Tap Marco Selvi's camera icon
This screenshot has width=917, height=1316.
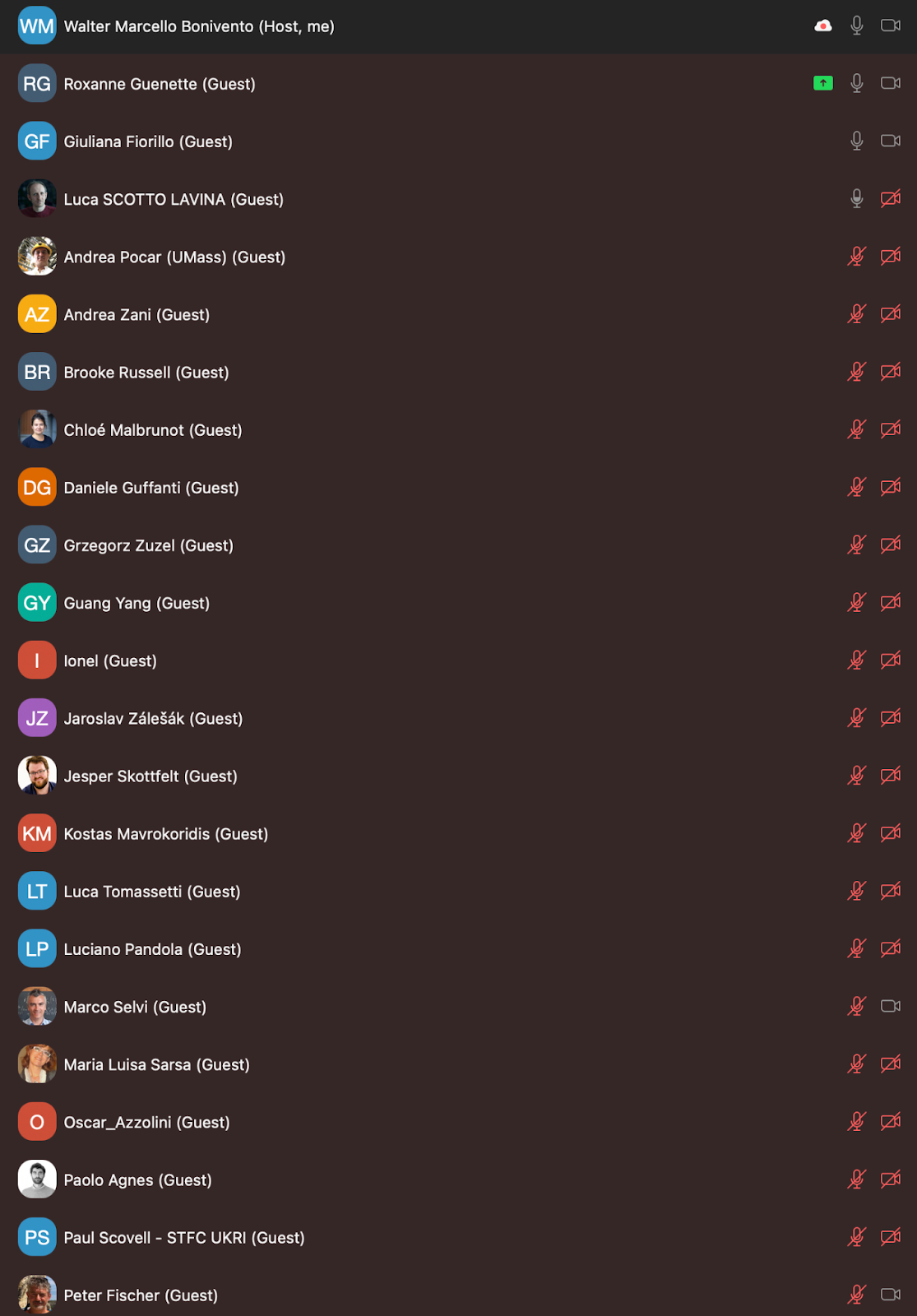tap(890, 1006)
